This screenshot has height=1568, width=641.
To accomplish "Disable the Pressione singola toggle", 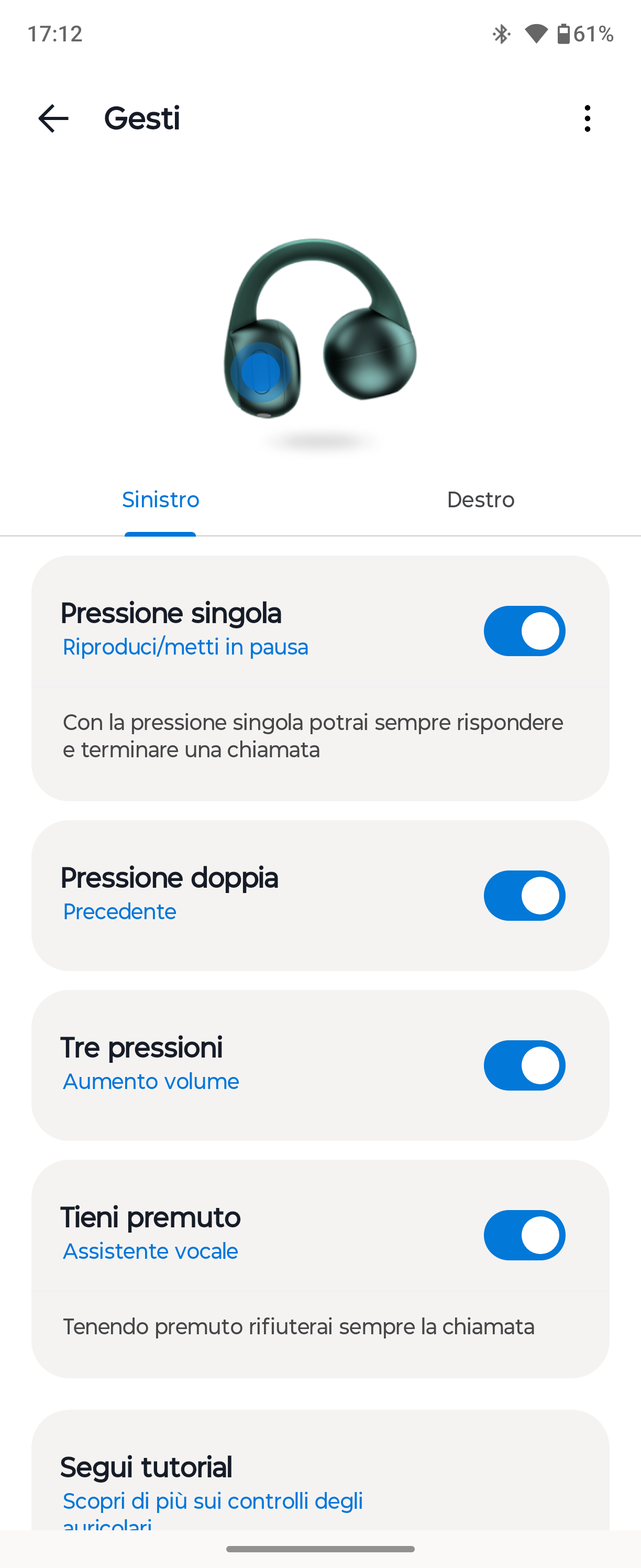I will [524, 630].
